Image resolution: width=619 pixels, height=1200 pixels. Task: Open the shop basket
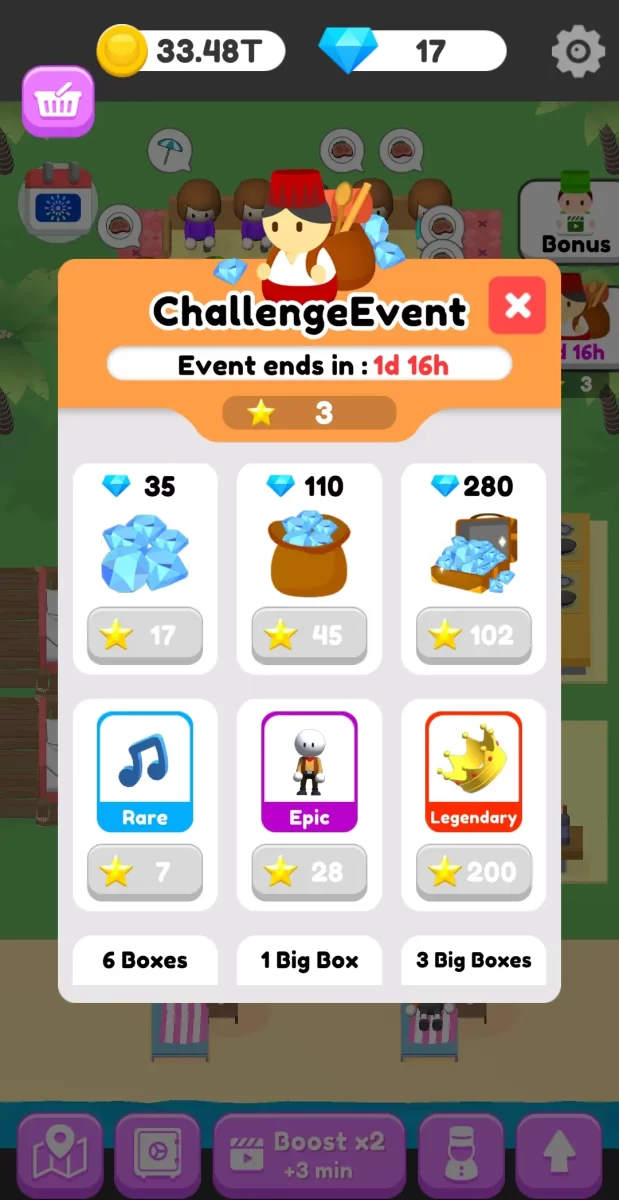click(x=58, y=101)
